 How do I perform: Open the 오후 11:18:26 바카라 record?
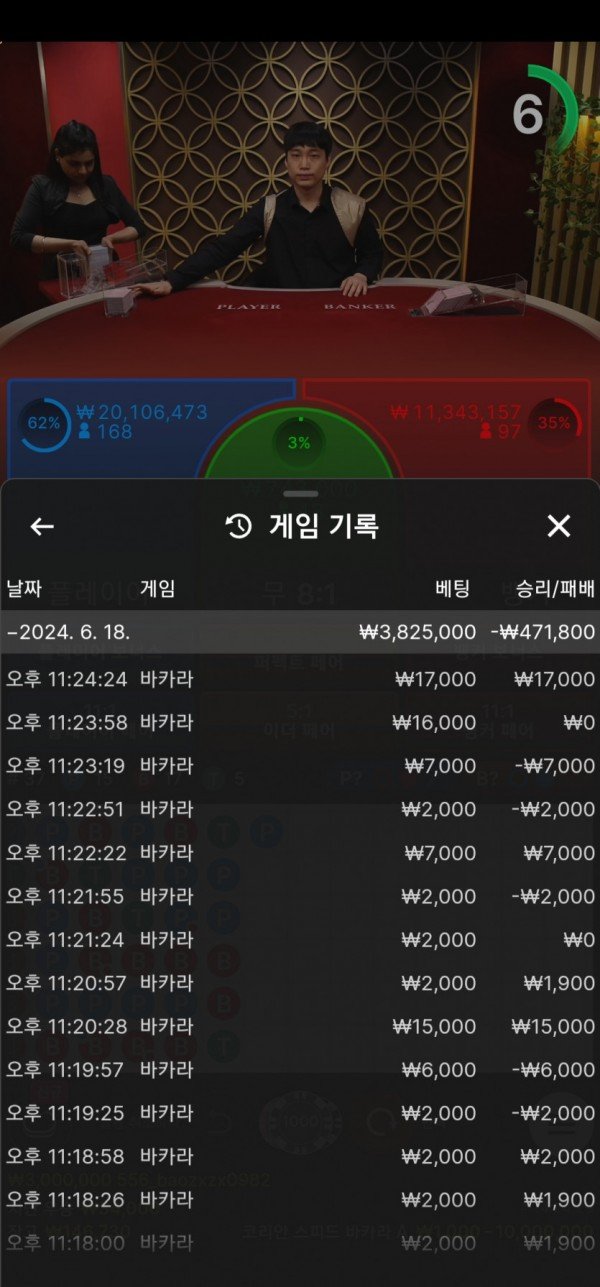300,1200
